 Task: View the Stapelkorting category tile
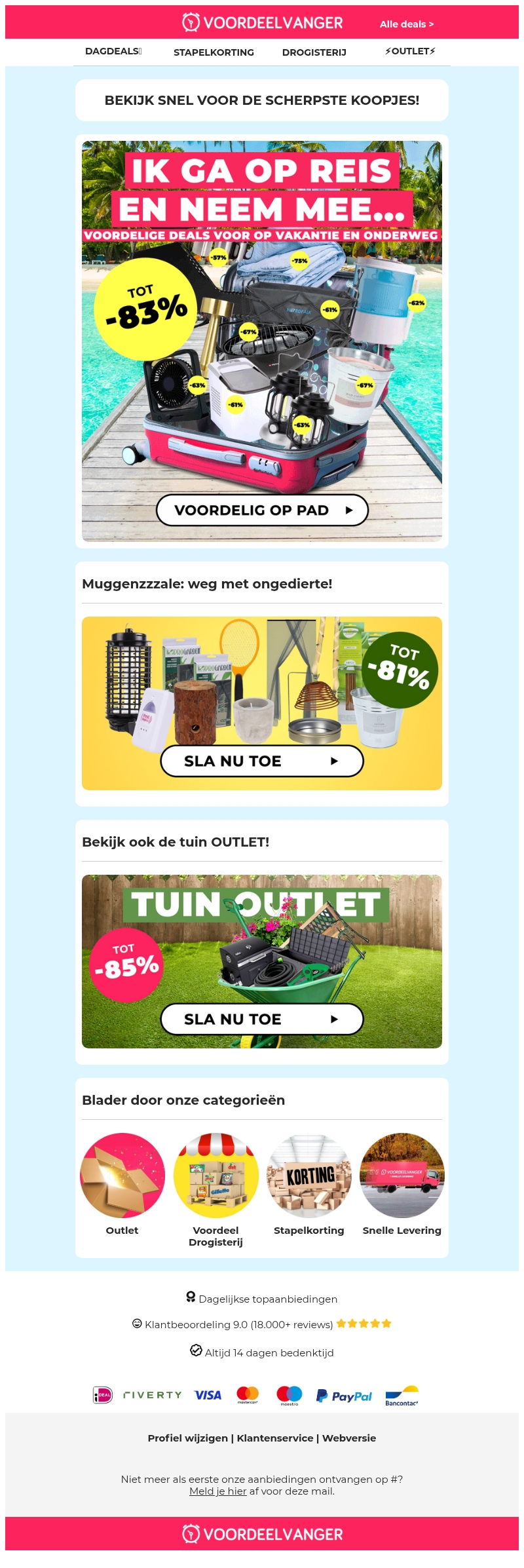coord(309,1176)
